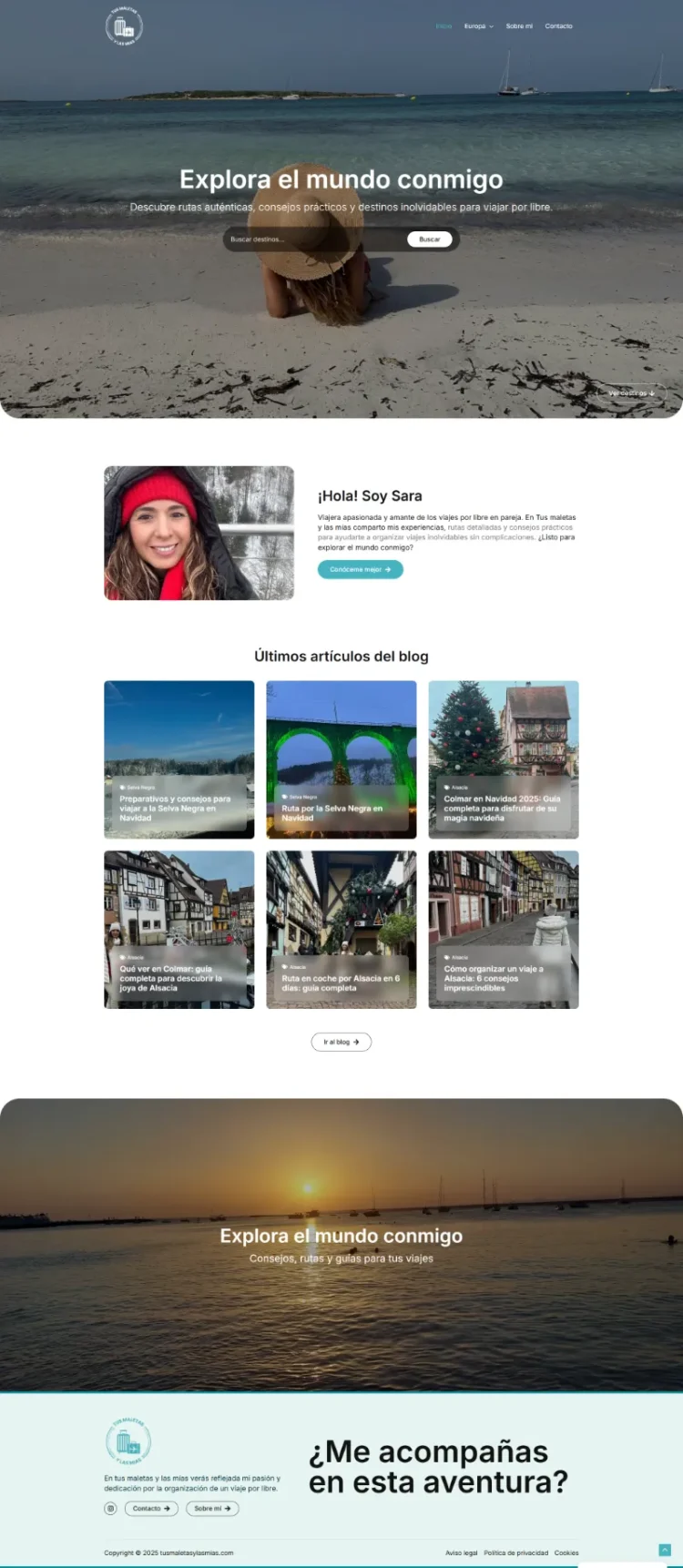Open Sobre mí in the top menu
Viewport: 683px width, 1568px height.
pos(519,26)
